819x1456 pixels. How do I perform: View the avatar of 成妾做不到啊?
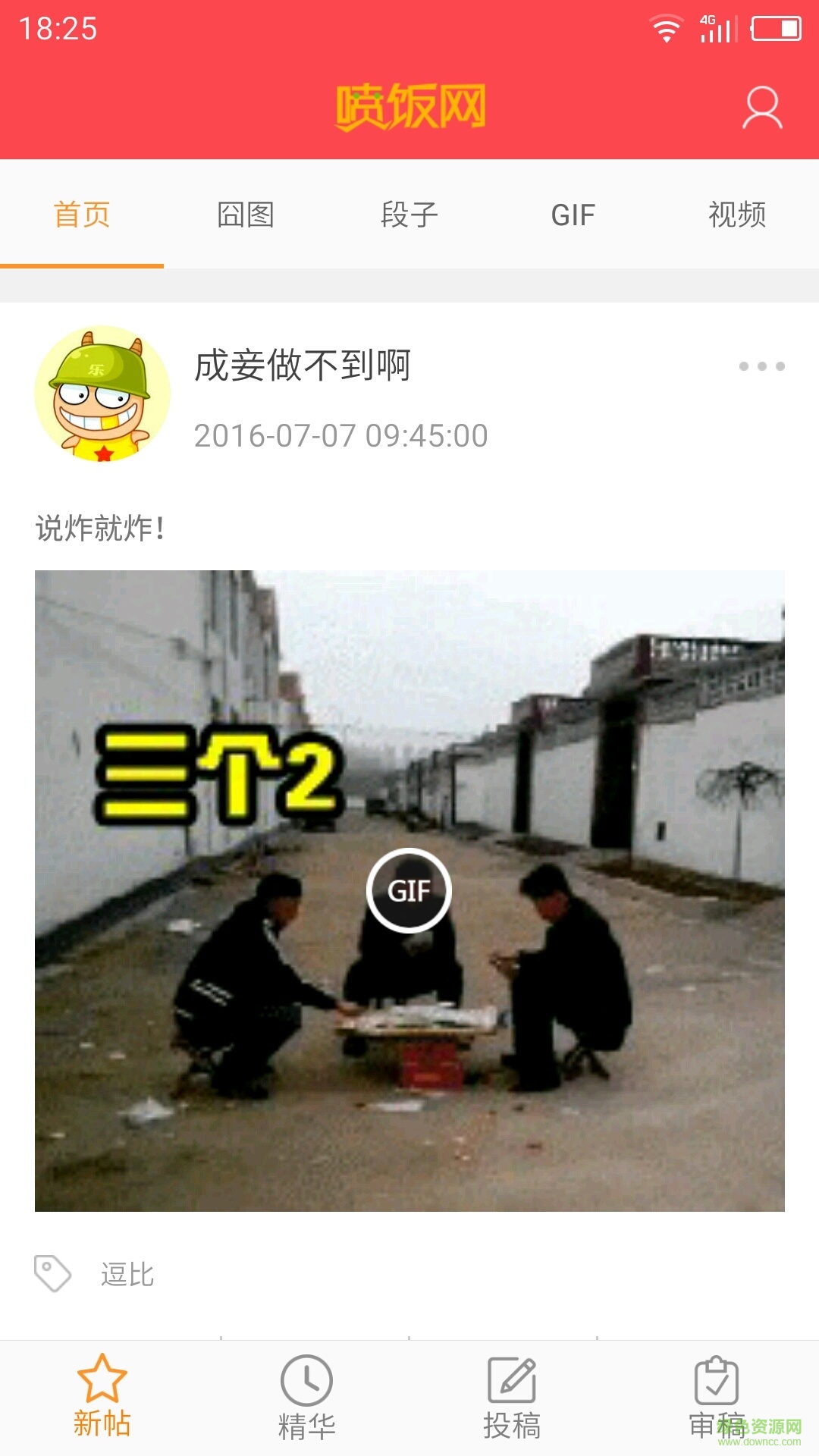click(x=102, y=394)
